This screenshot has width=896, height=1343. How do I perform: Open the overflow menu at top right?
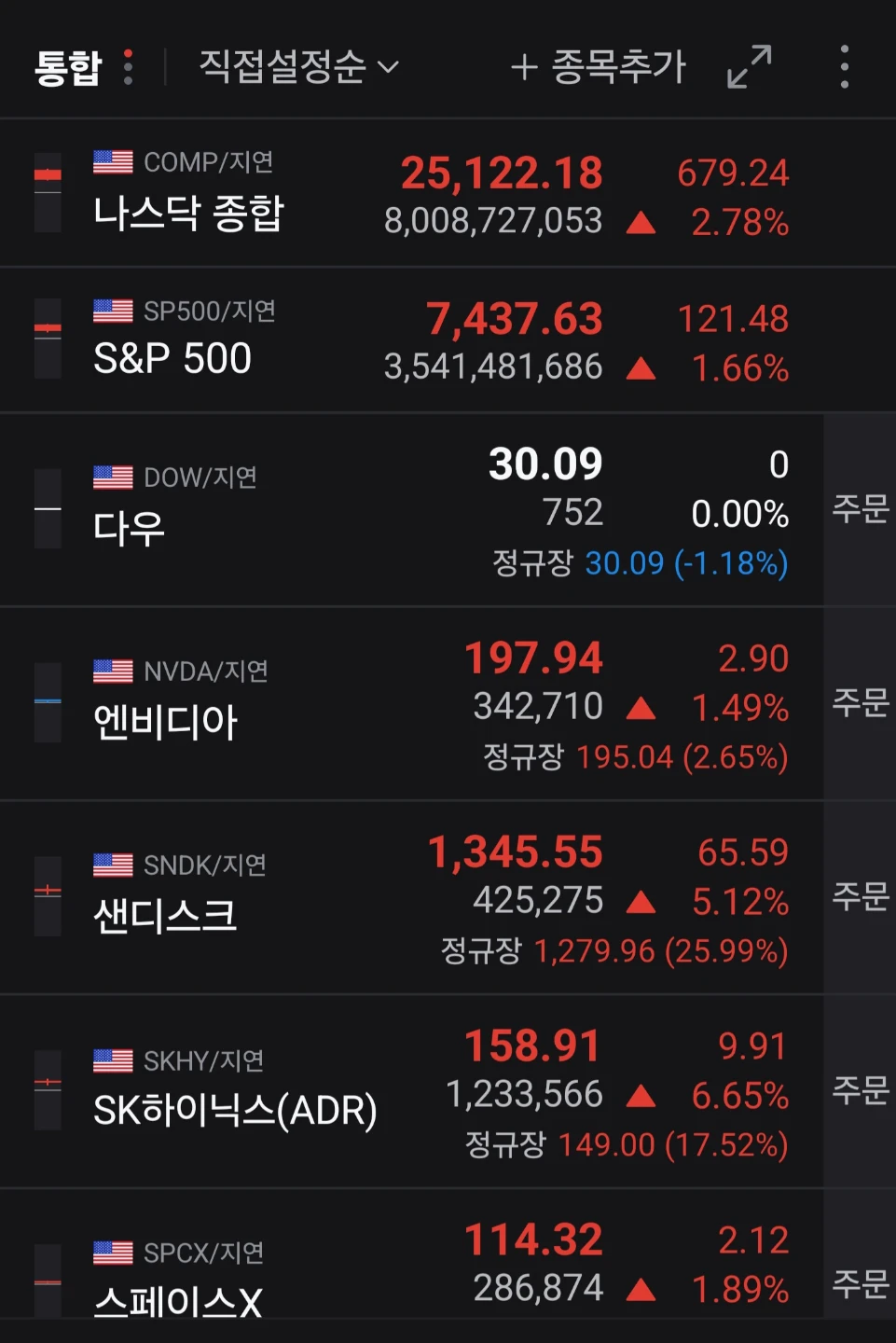tap(845, 67)
